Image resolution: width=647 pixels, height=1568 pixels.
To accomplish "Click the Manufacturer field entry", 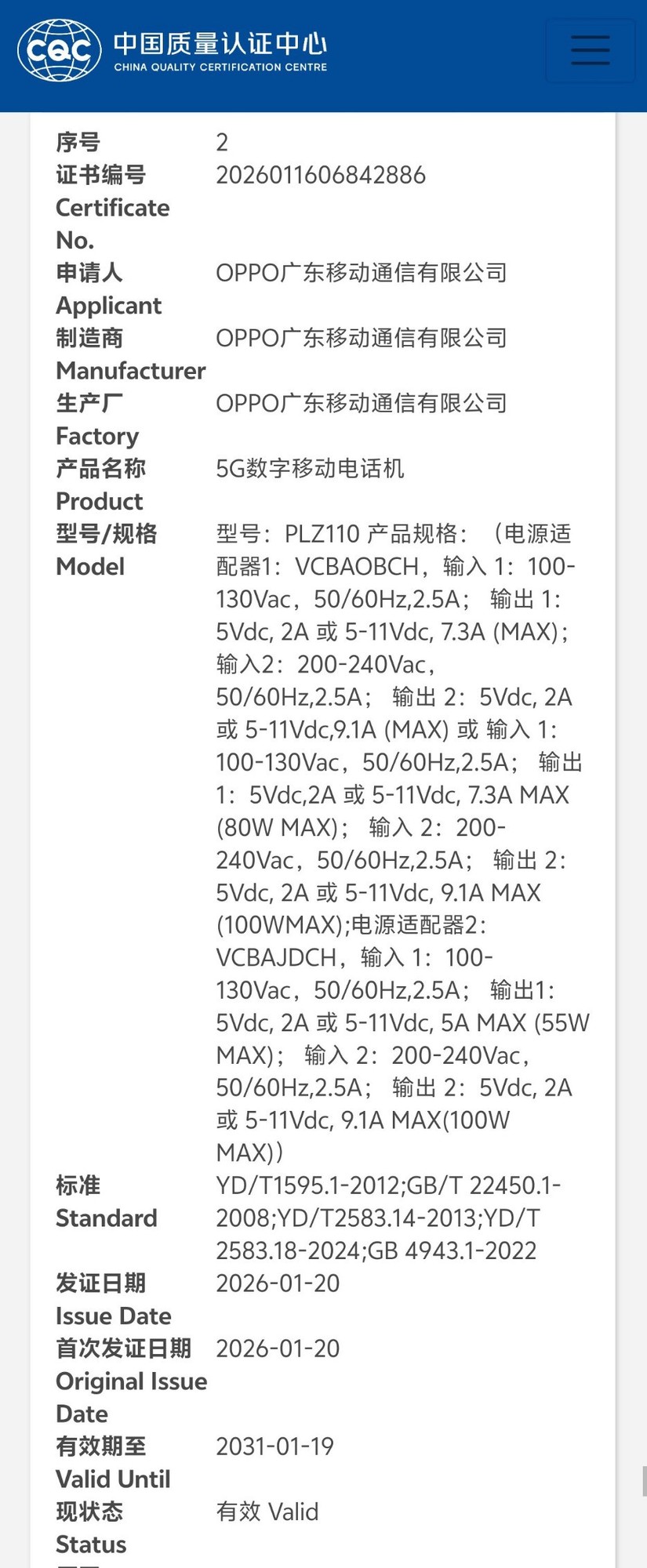I will [362, 338].
